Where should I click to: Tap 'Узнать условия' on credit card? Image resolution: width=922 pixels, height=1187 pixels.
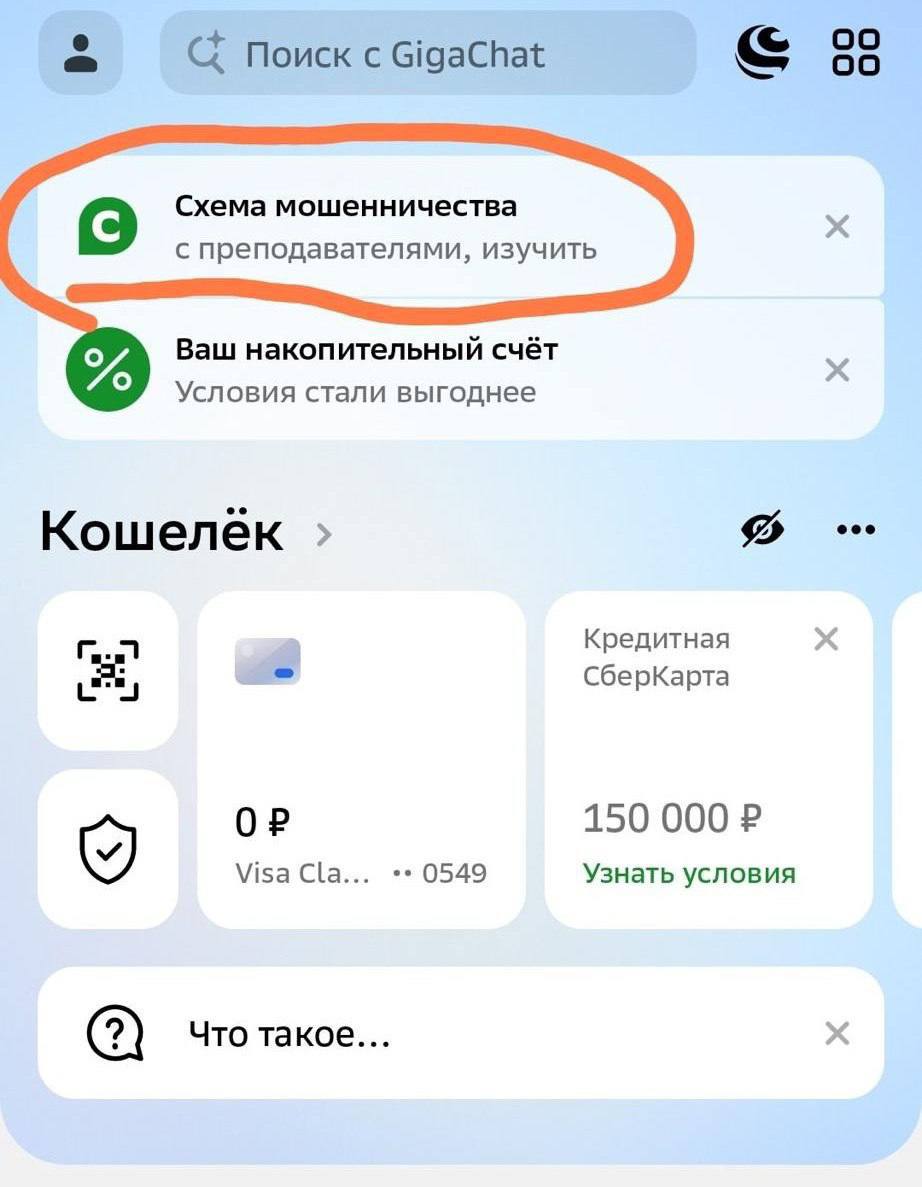pyautogui.click(x=689, y=873)
